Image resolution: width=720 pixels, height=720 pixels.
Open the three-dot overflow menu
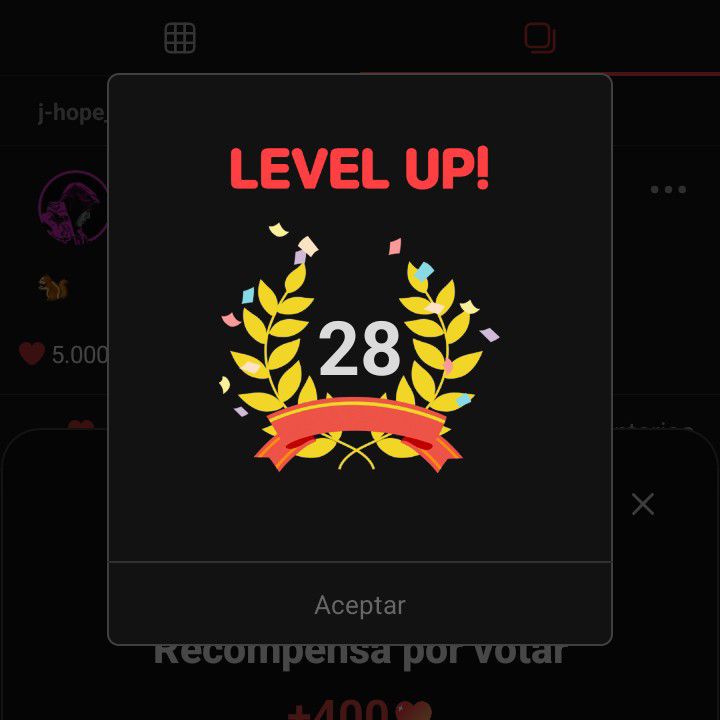668,190
